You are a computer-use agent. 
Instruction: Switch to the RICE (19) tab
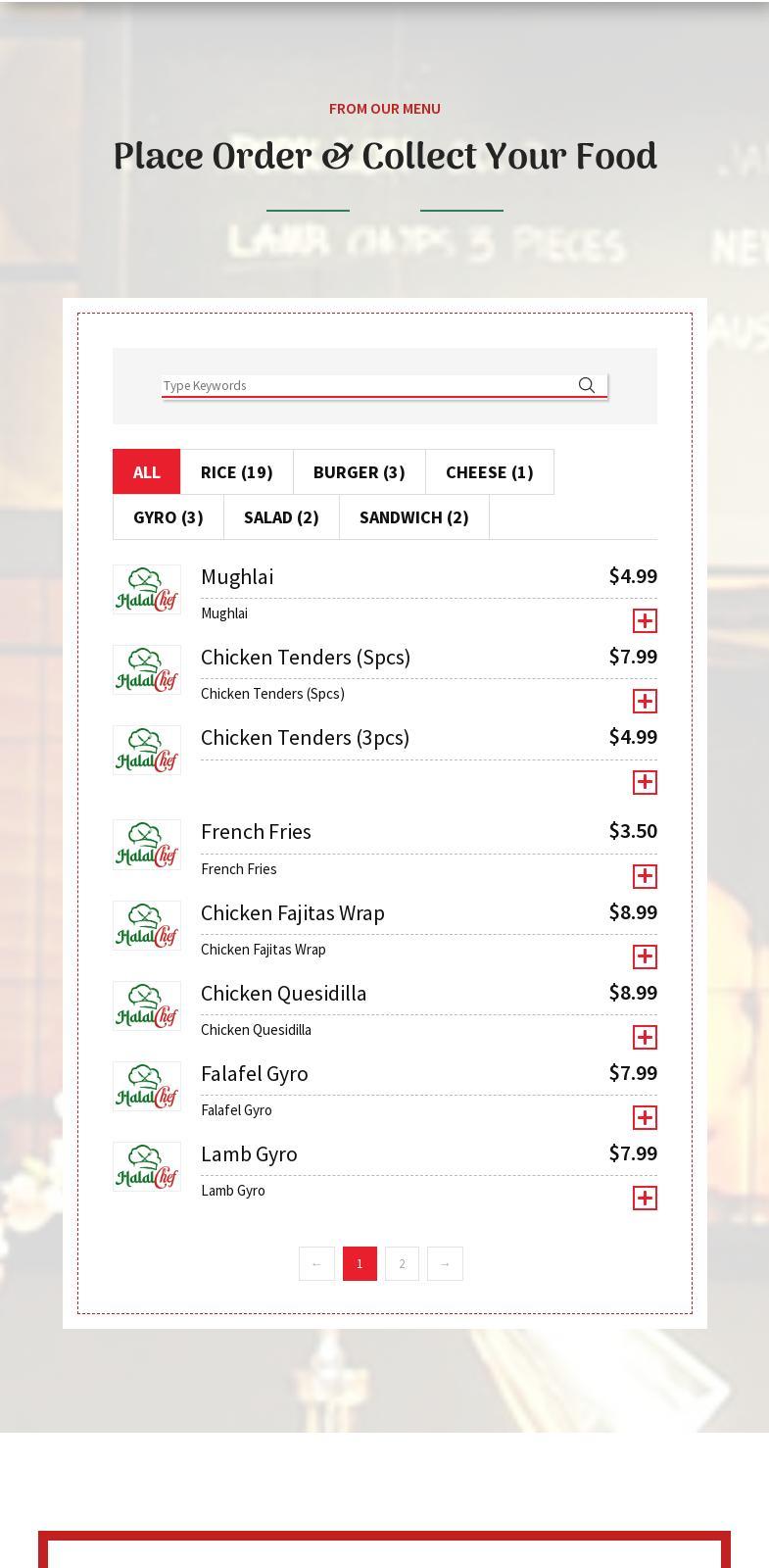click(236, 472)
